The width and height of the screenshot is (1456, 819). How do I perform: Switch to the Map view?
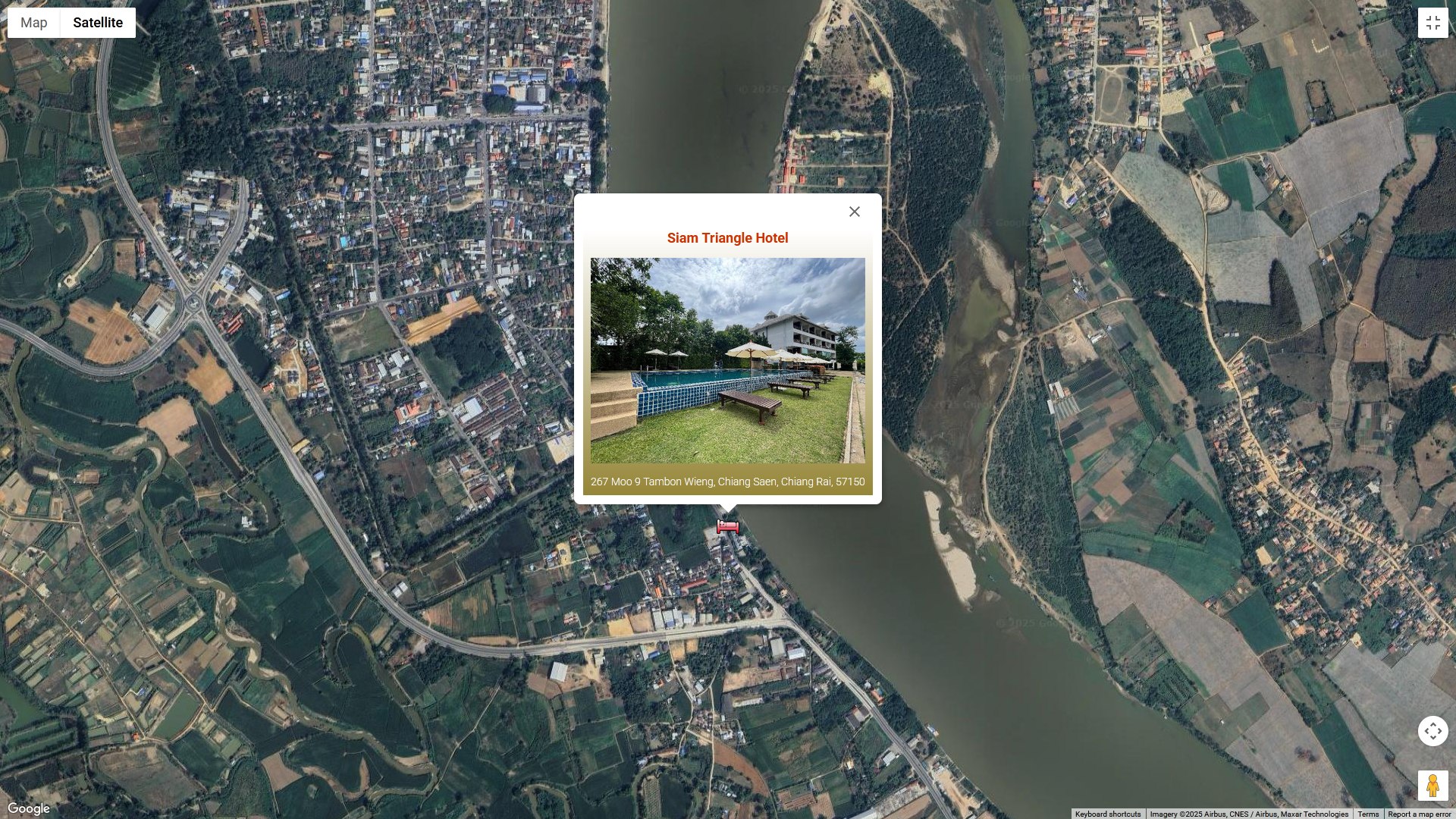coord(34,23)
